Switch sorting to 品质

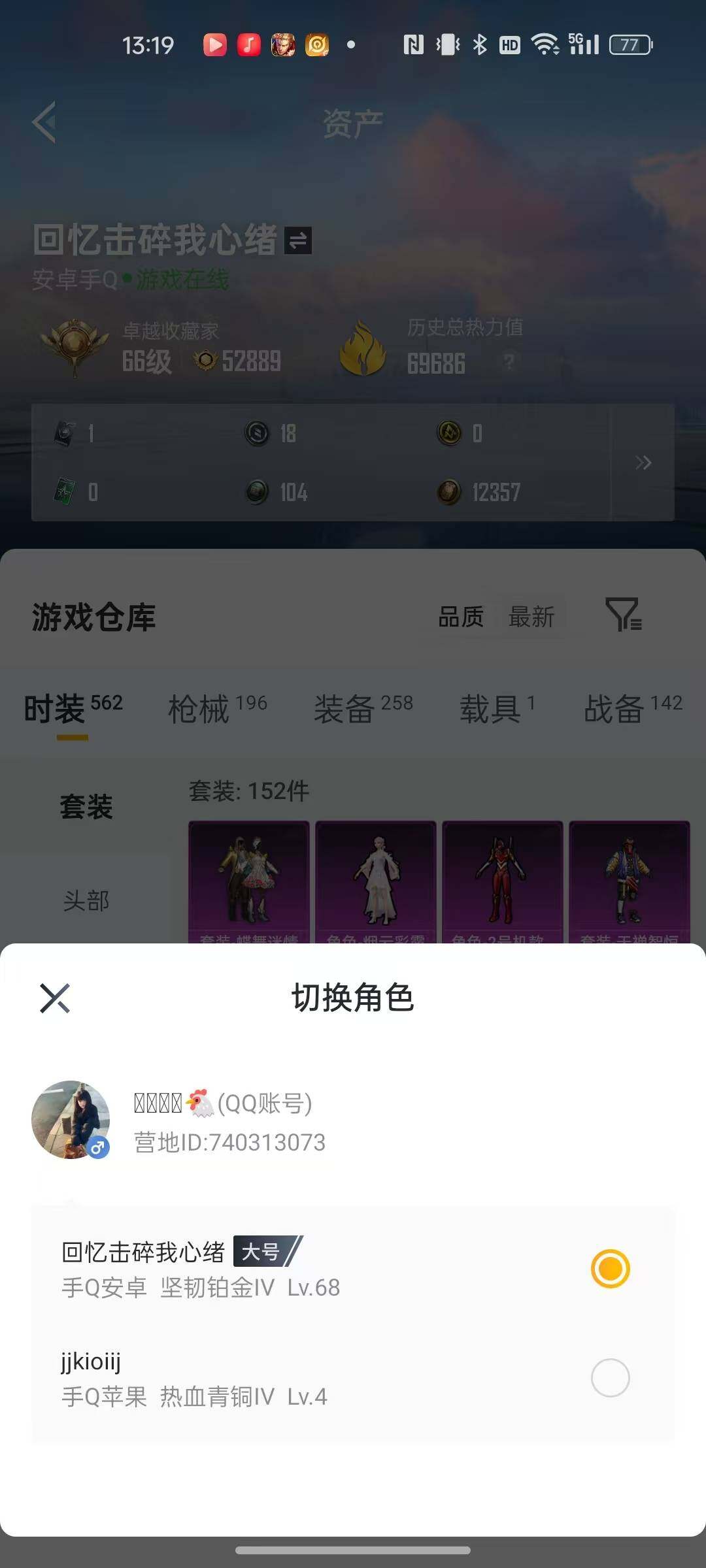pyautogui.click(x=462, y=617)
